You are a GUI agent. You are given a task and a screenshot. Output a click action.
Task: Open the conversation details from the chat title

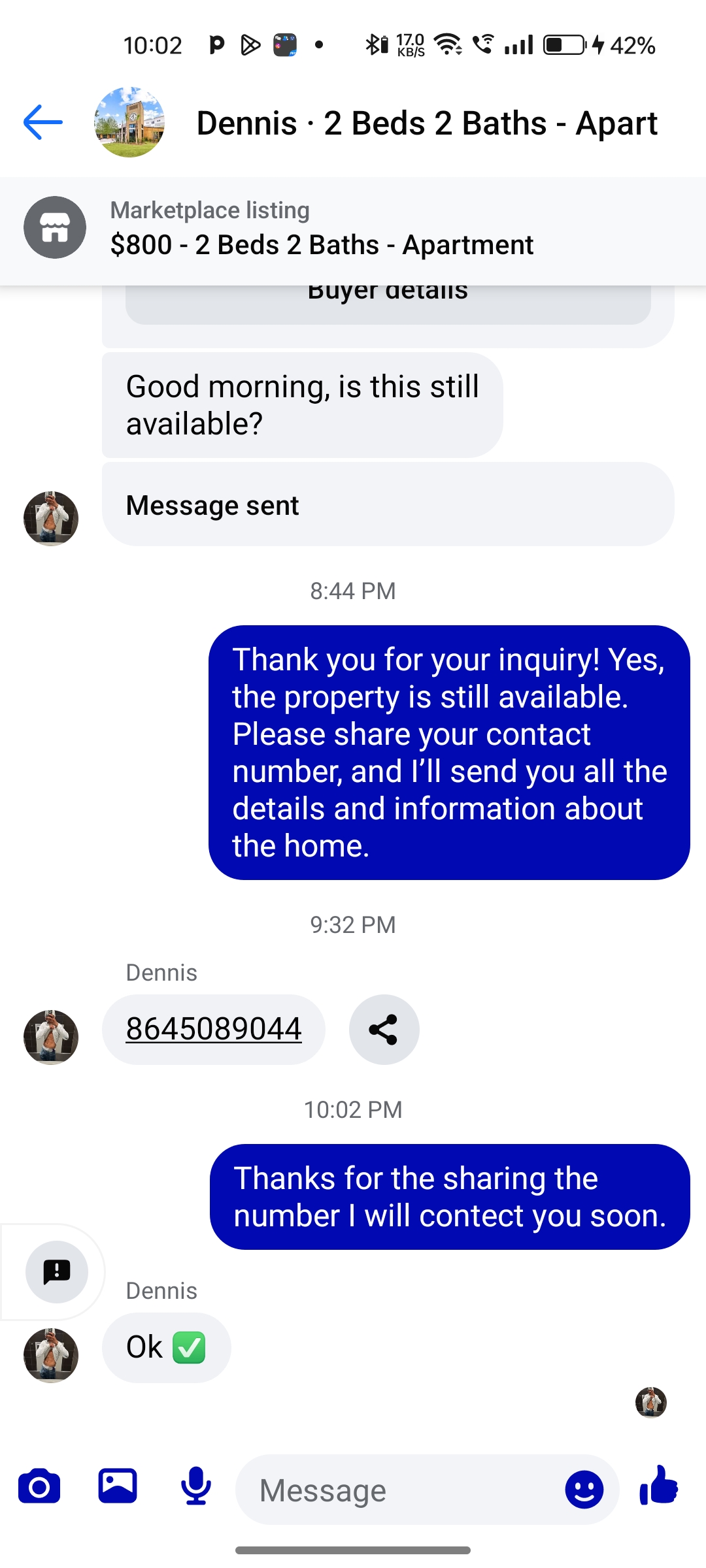click(426, 123)
